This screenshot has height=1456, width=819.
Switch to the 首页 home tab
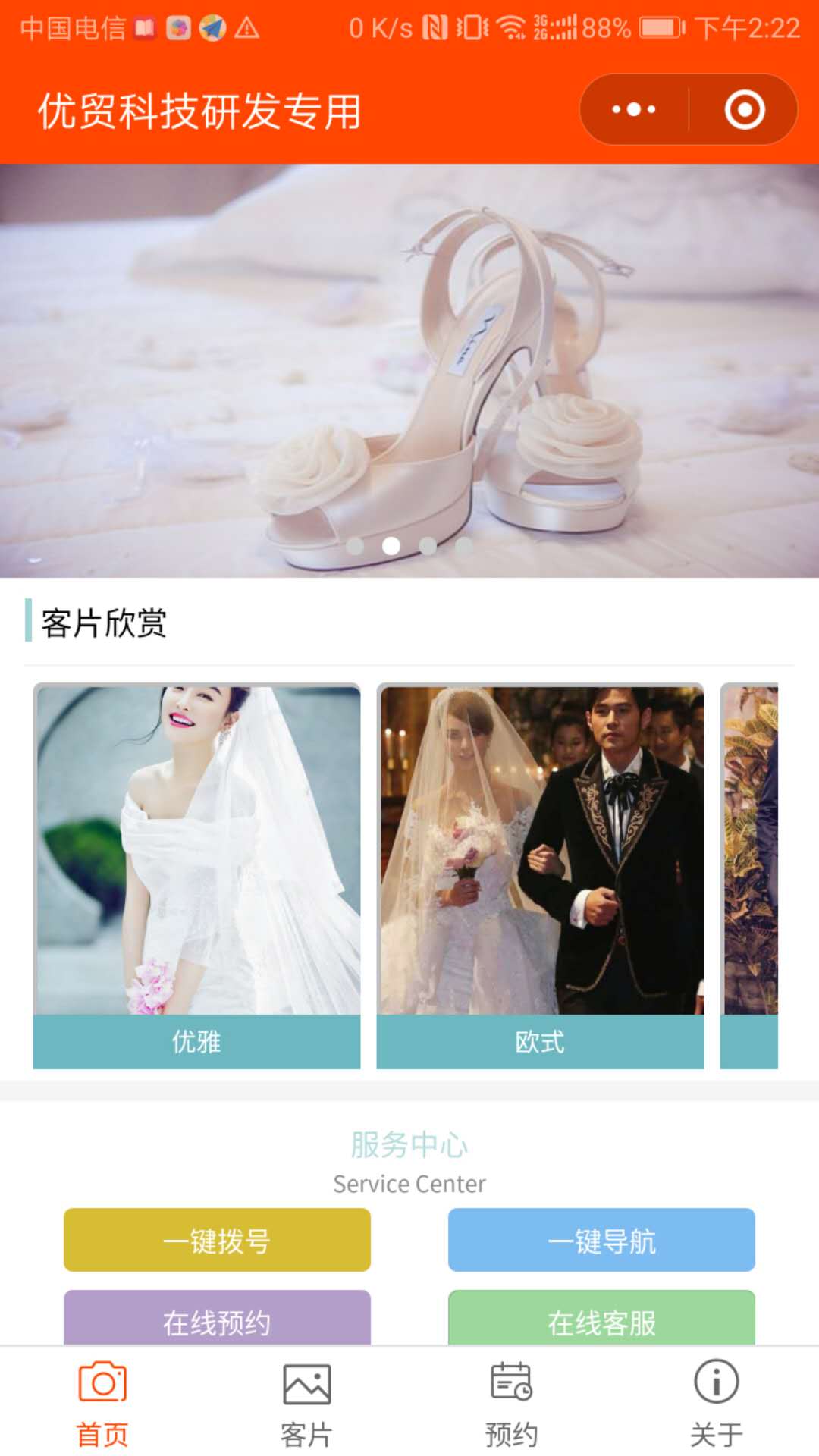(102, 1403)
